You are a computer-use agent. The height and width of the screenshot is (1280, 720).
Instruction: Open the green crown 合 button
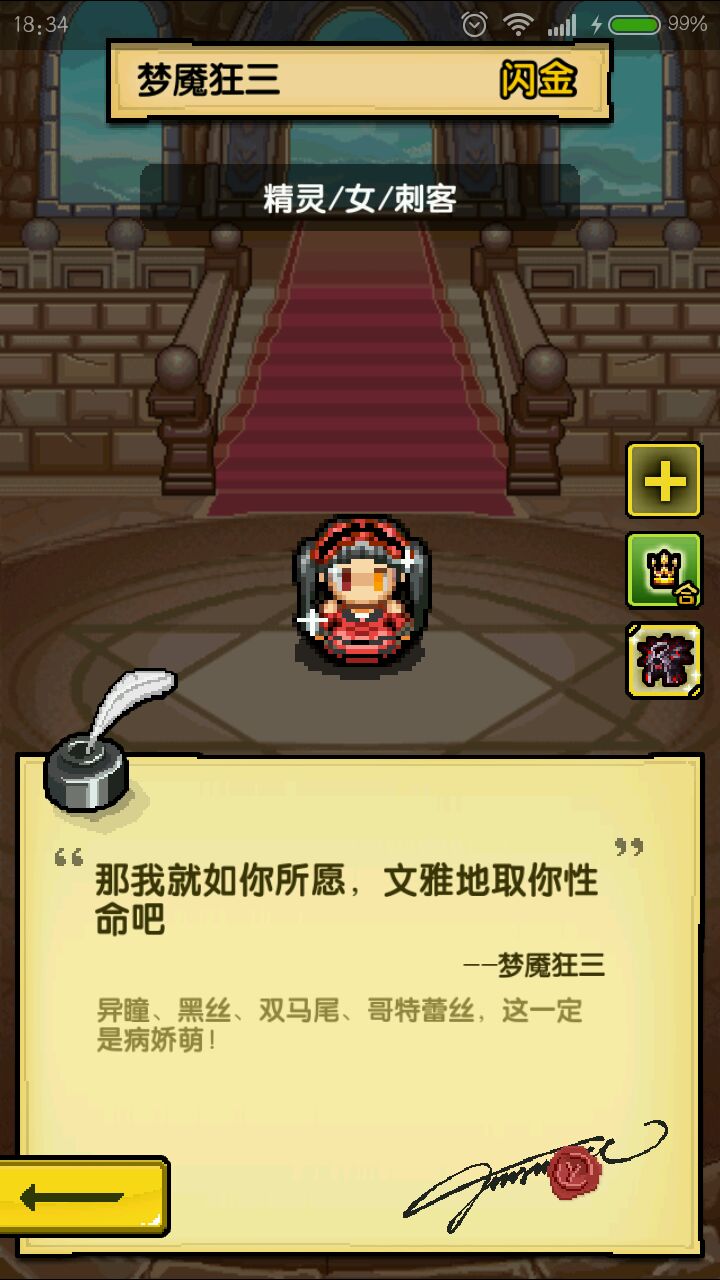point(664,571)
